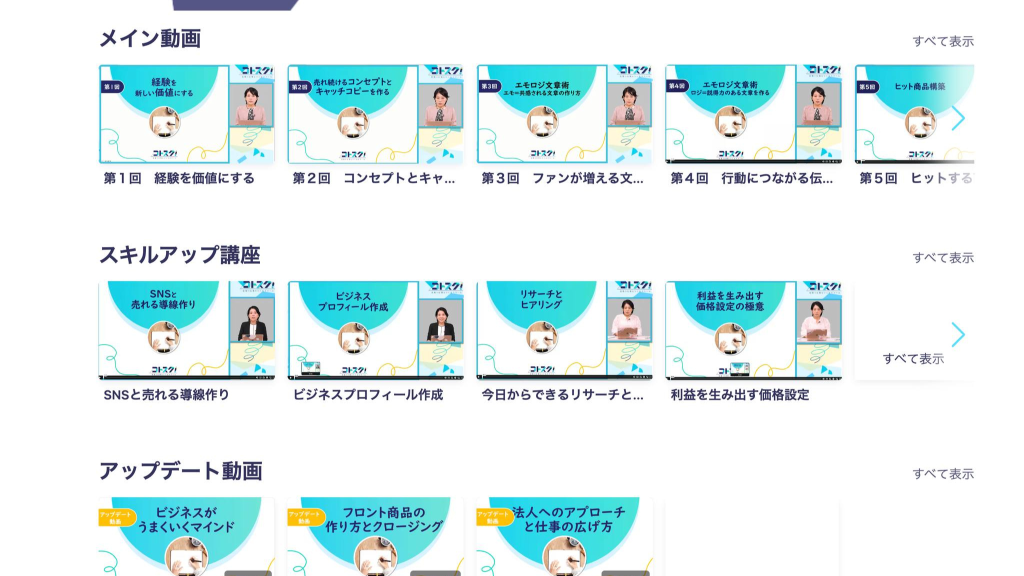Open フロント商品の作り方とクロージング video
1024x576 pixels.
375,536
